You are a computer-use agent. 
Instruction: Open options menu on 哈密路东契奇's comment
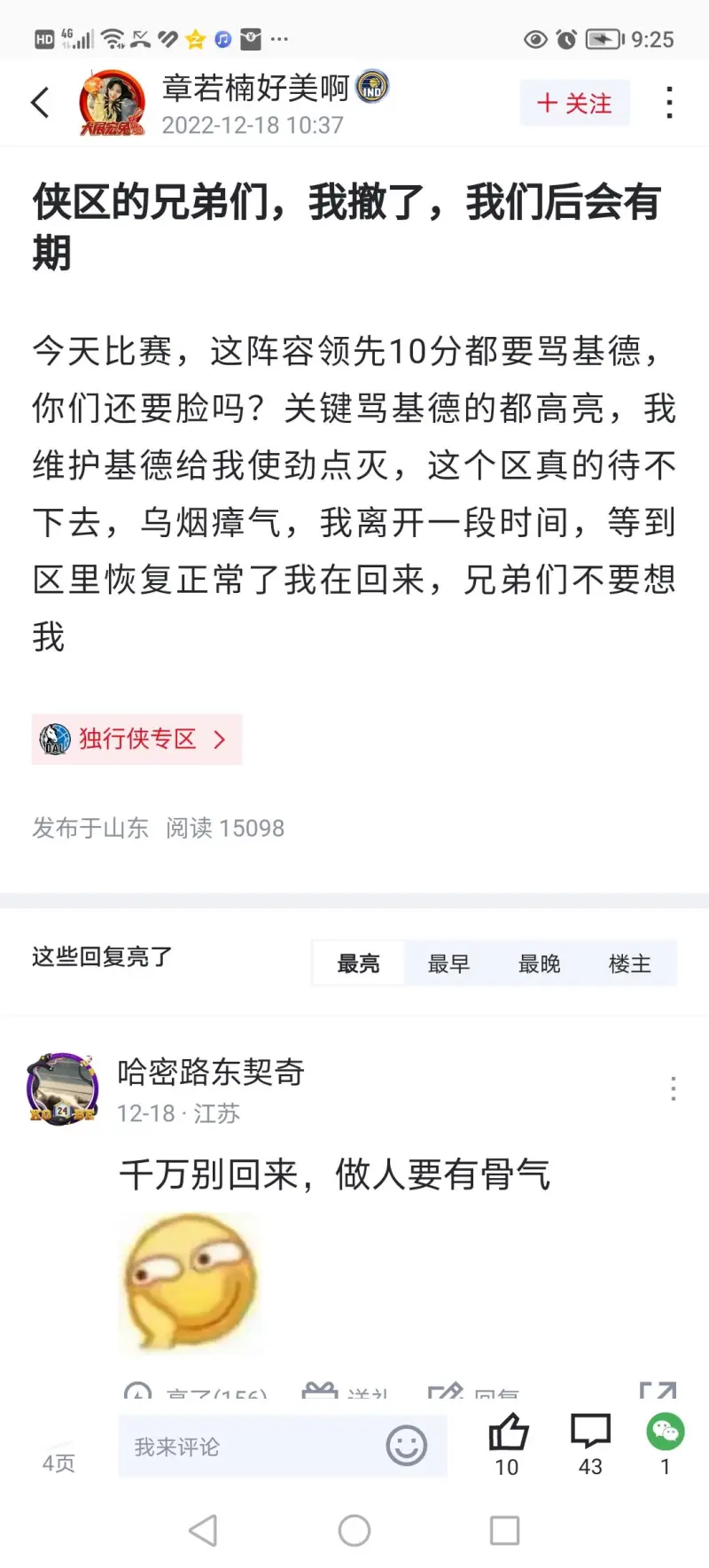[673, 1088]
